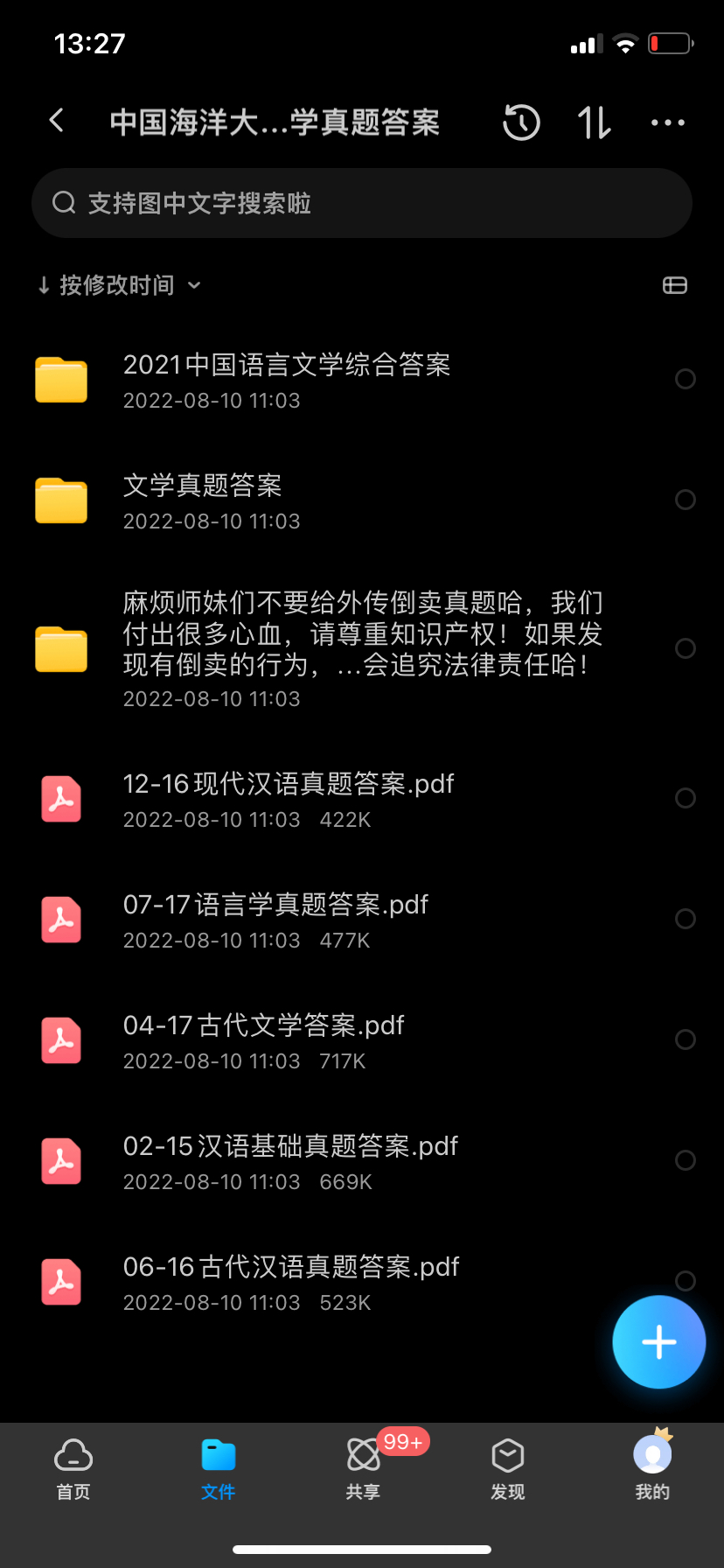Open the transfer list arrows icon
Screen dimensions: 724x1568
[x=595, y=122]
